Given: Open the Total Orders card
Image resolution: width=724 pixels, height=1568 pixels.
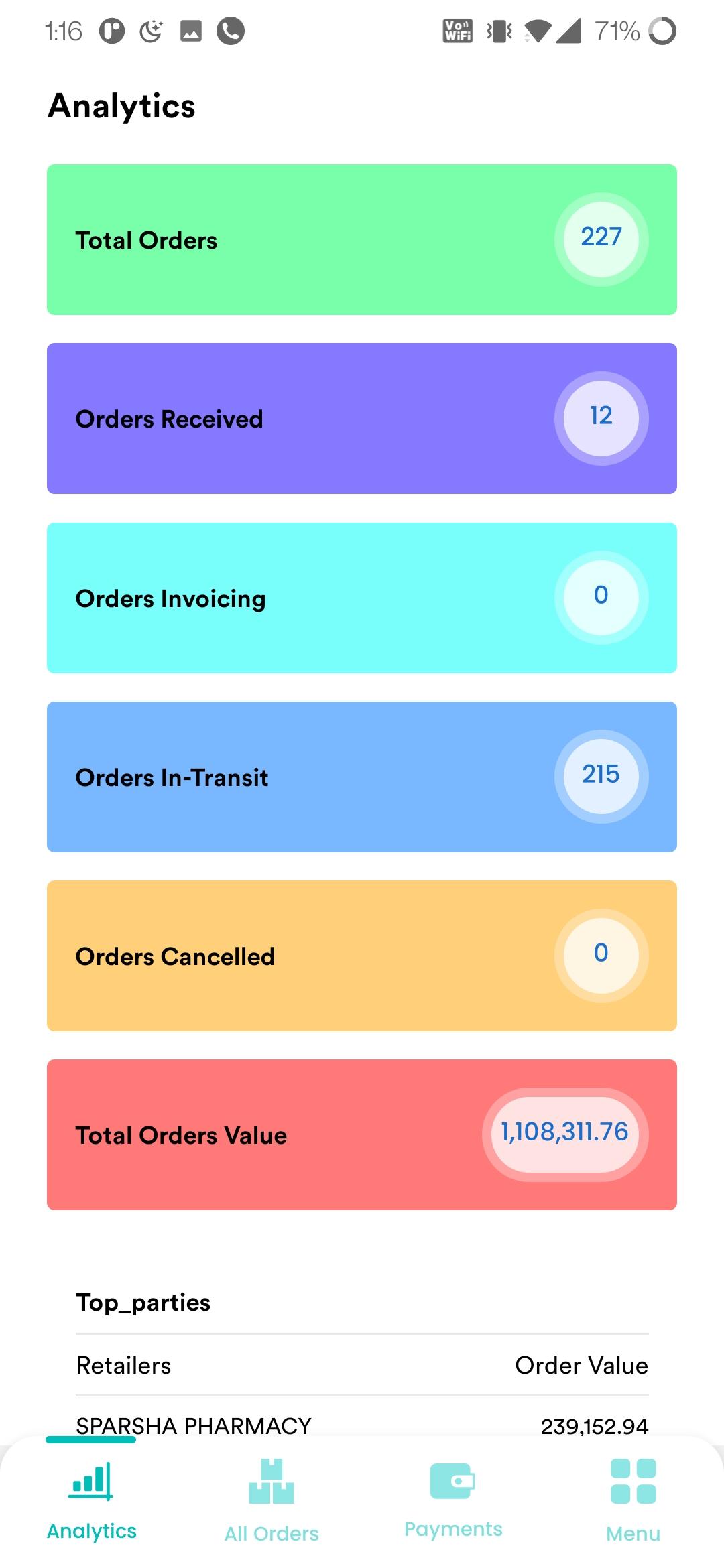Looking at the screenshot, I should click(362, 239).
